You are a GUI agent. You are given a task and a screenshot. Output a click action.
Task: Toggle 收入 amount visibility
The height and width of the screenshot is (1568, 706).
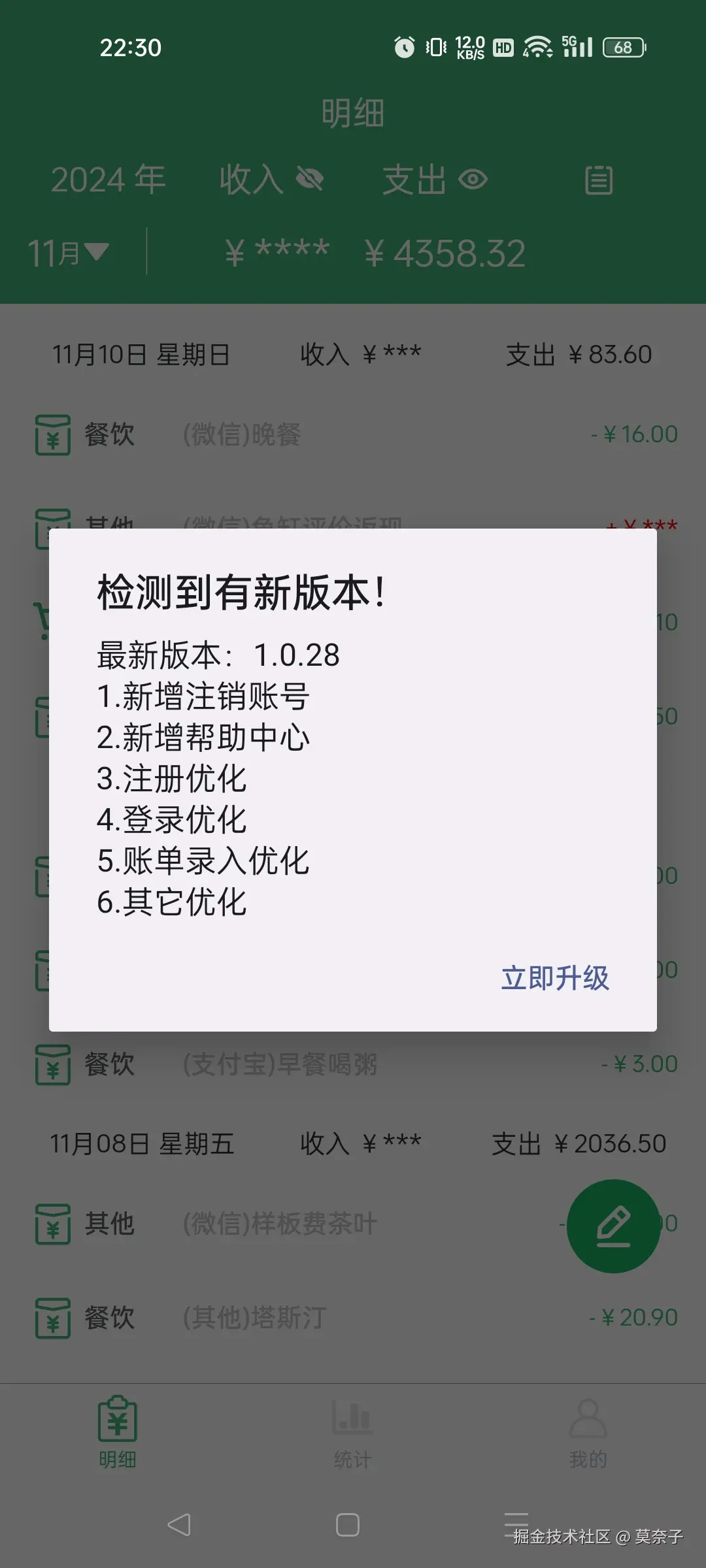pos(309,179)
